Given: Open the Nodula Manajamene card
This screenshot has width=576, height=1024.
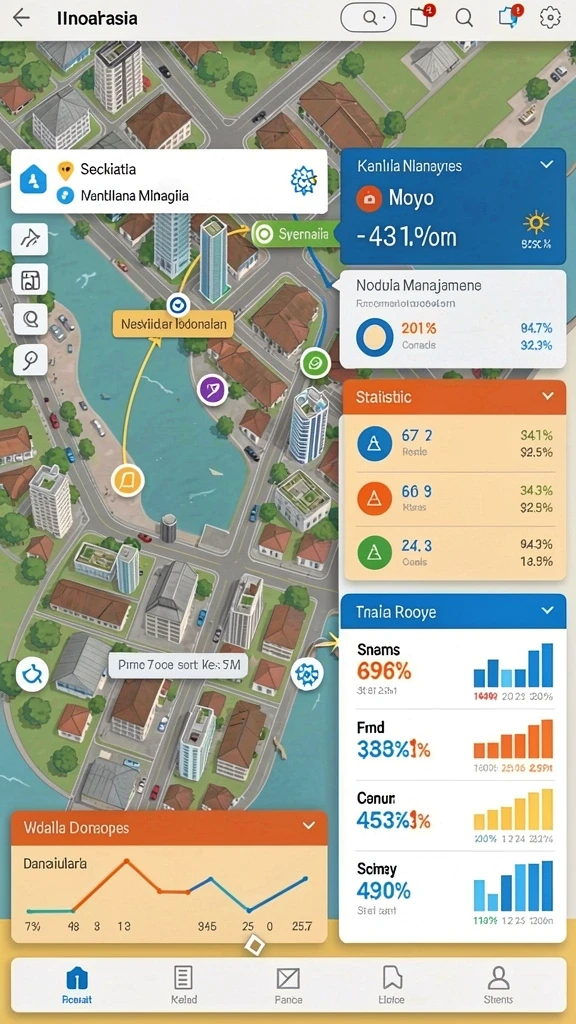Looking at the screenshot, I should pyautogui.click(x=453, y=319).
